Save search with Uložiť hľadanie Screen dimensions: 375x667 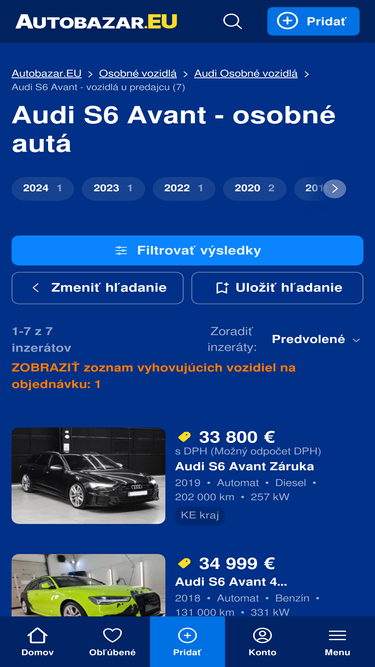point(277,288)
